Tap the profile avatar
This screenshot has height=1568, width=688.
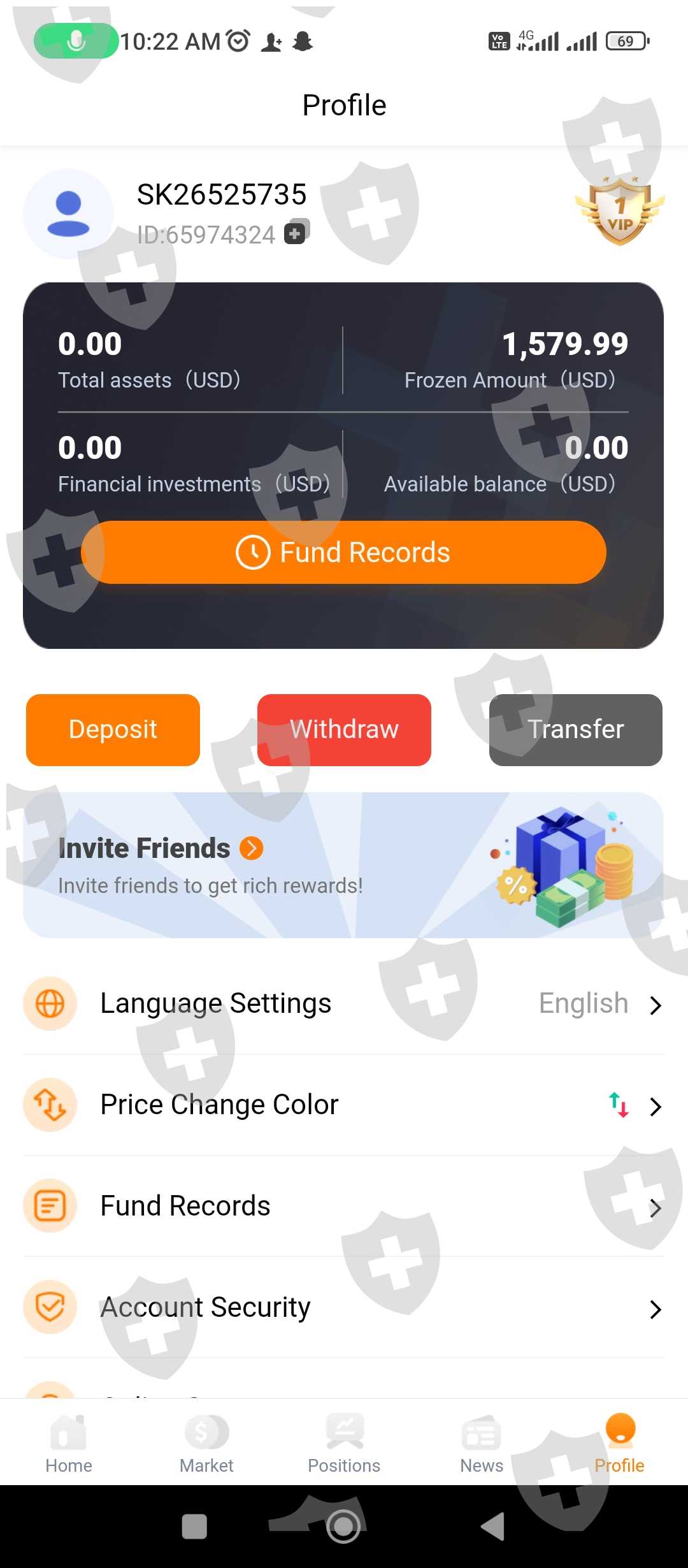click(x=69, y=214)
